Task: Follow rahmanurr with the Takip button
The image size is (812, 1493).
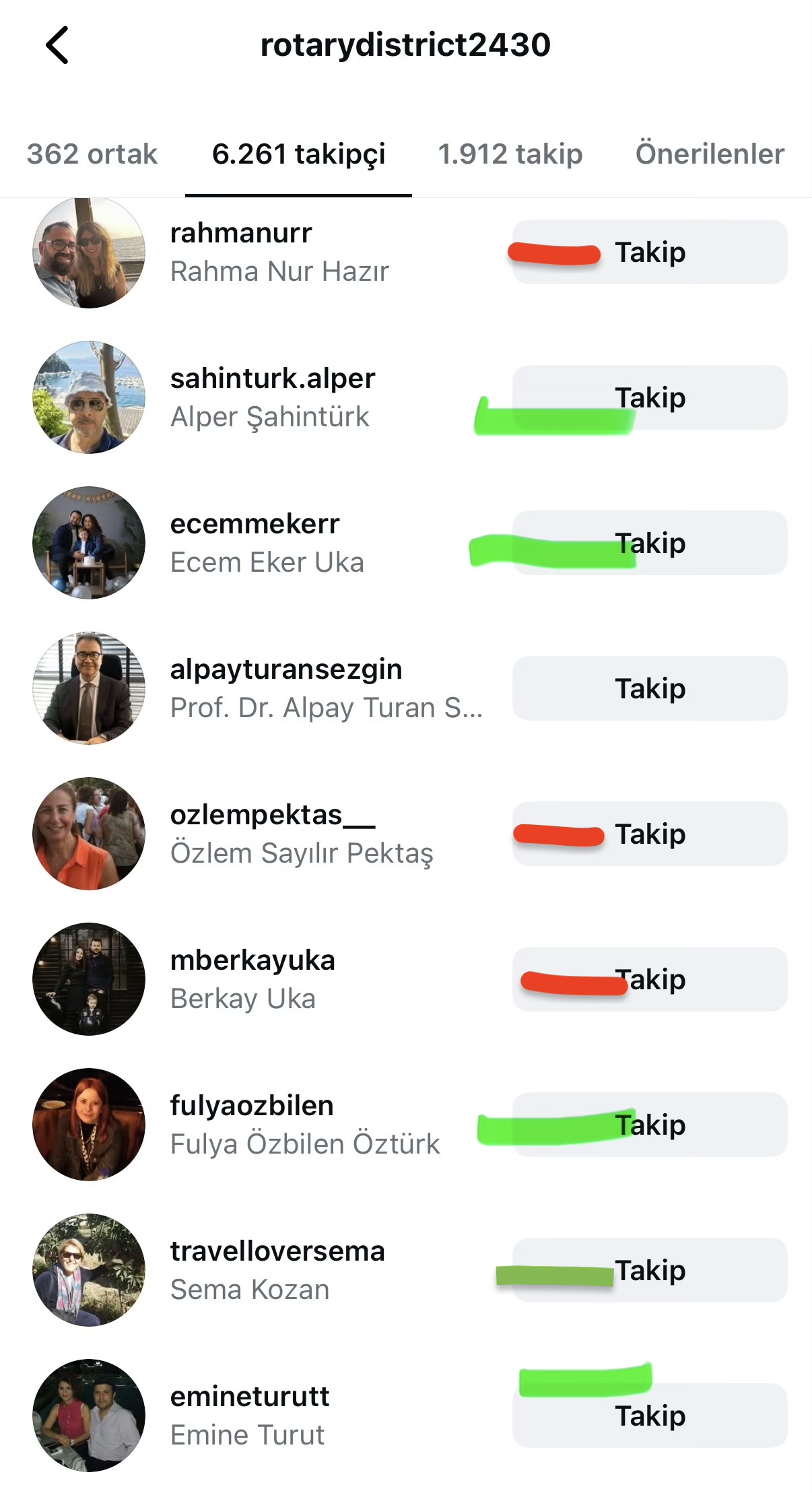Action: click(650, 253)
